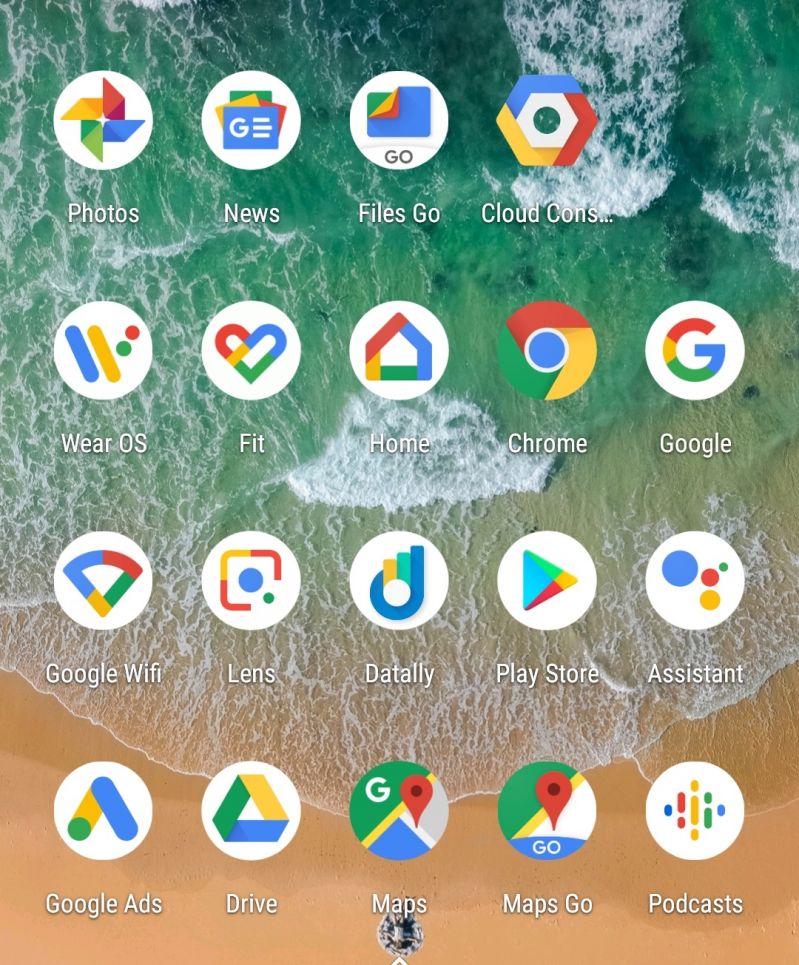Open Google Ads
This screenshot has height=965, width=799.
tap(103, 810)
